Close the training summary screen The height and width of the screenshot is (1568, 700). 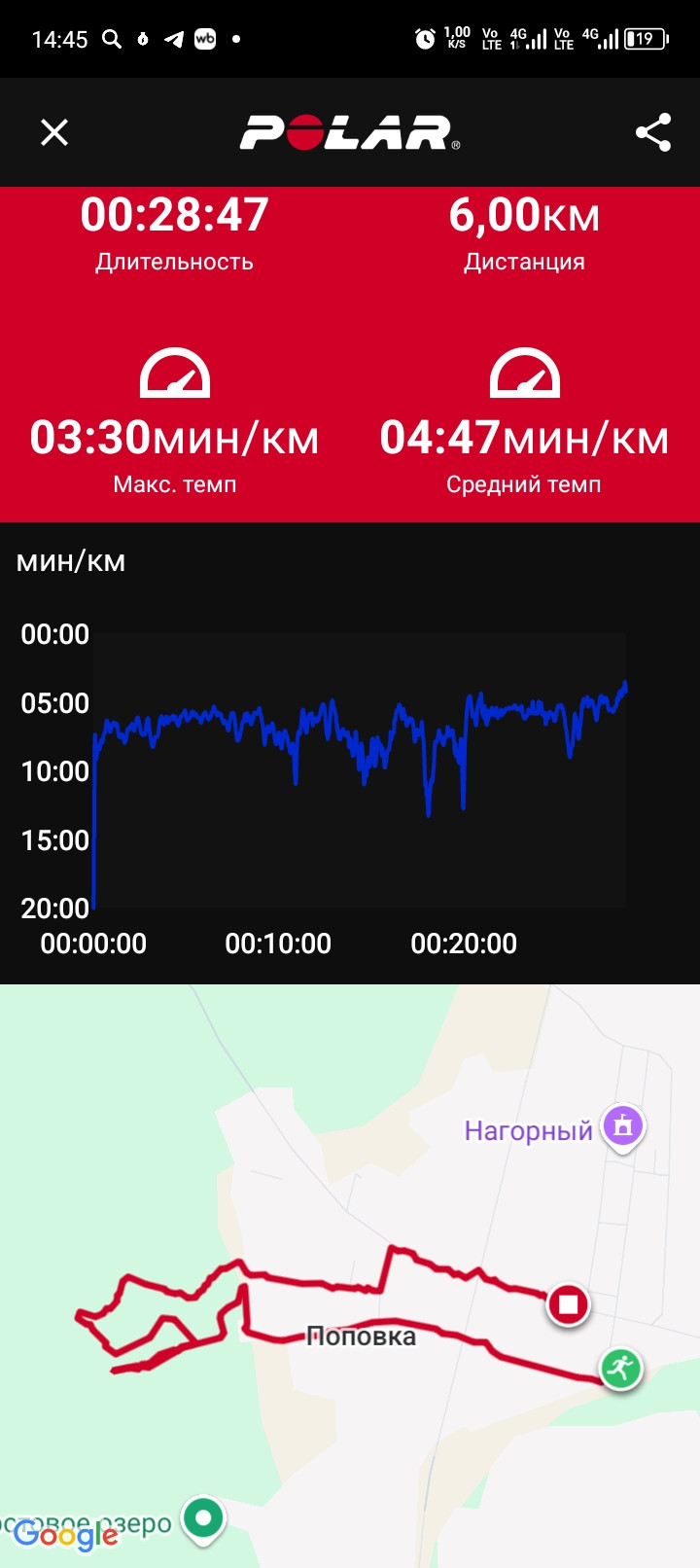(54, 132)
